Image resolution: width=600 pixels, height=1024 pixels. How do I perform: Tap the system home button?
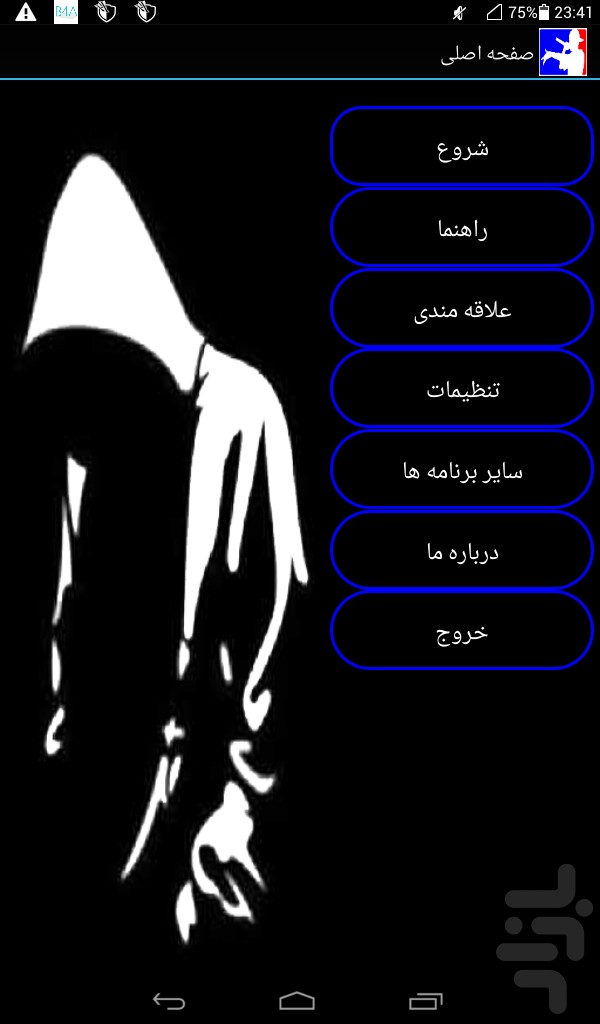297,1000
